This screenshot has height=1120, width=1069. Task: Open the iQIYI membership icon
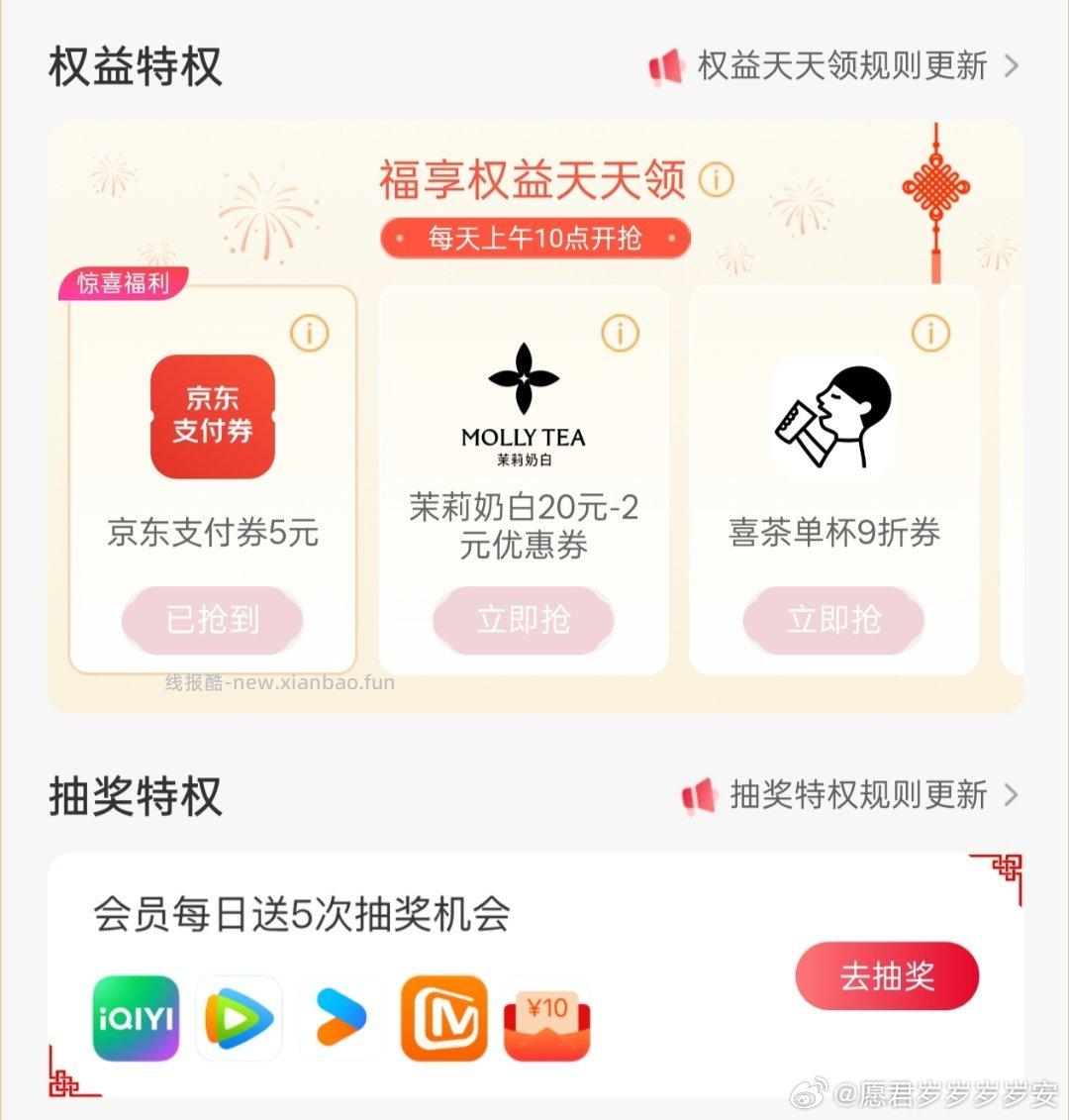pyautogui.click(x=136, y=1018)
